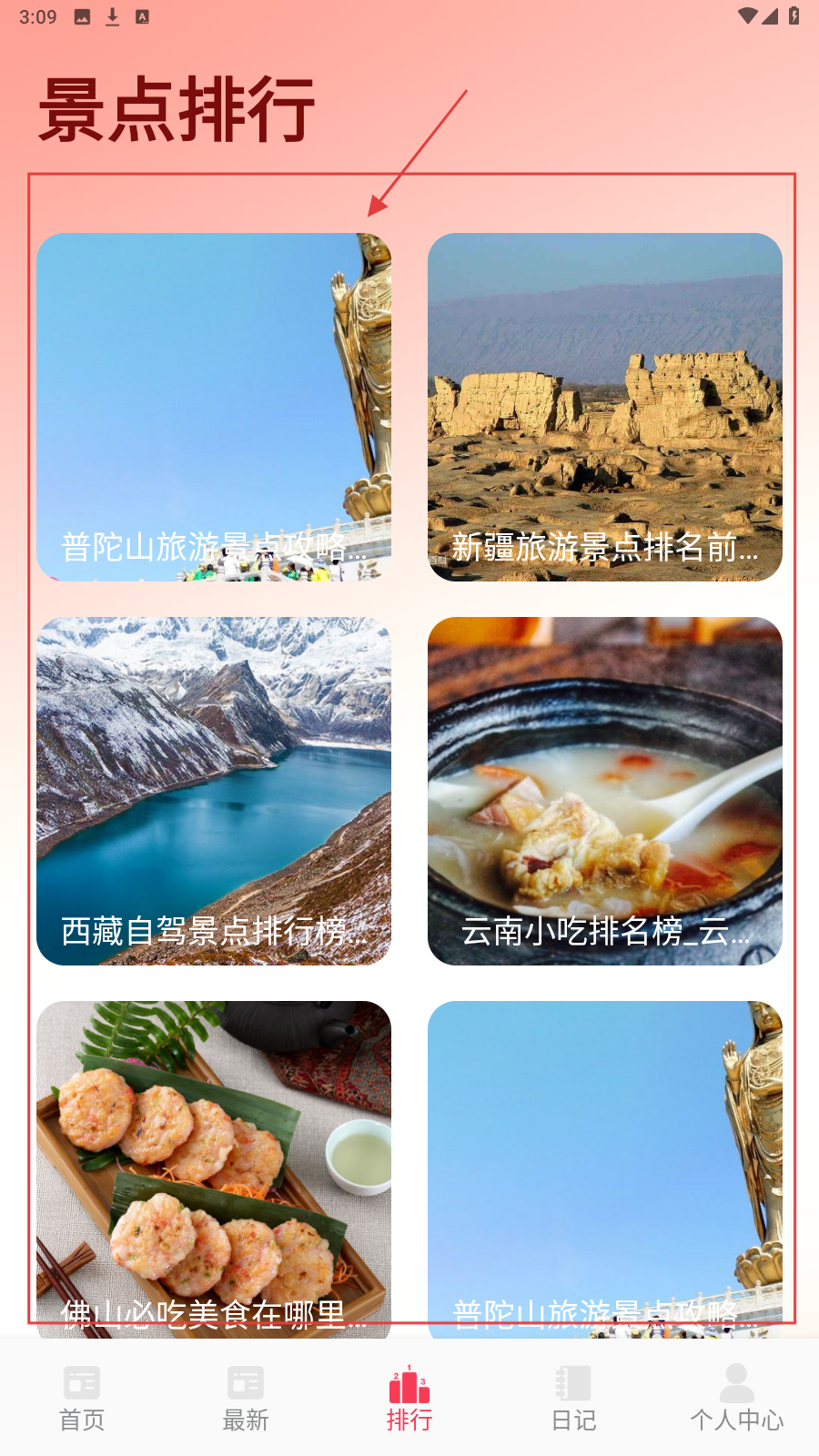Select the 佛山必吃美食在哪里 card
The image size is (819, 1456).
click(x=214, y=1168)
